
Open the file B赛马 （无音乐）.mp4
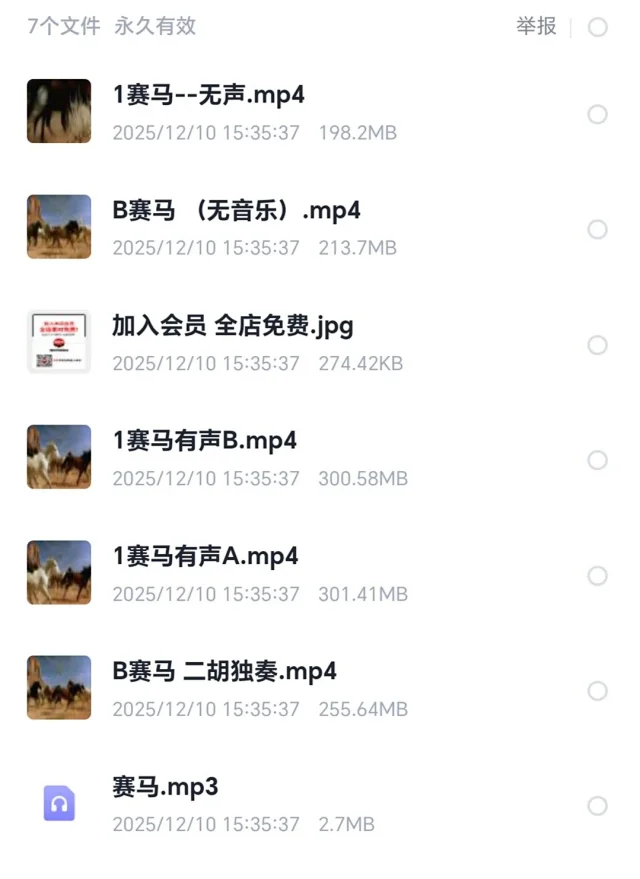click(x=236, y=211)
